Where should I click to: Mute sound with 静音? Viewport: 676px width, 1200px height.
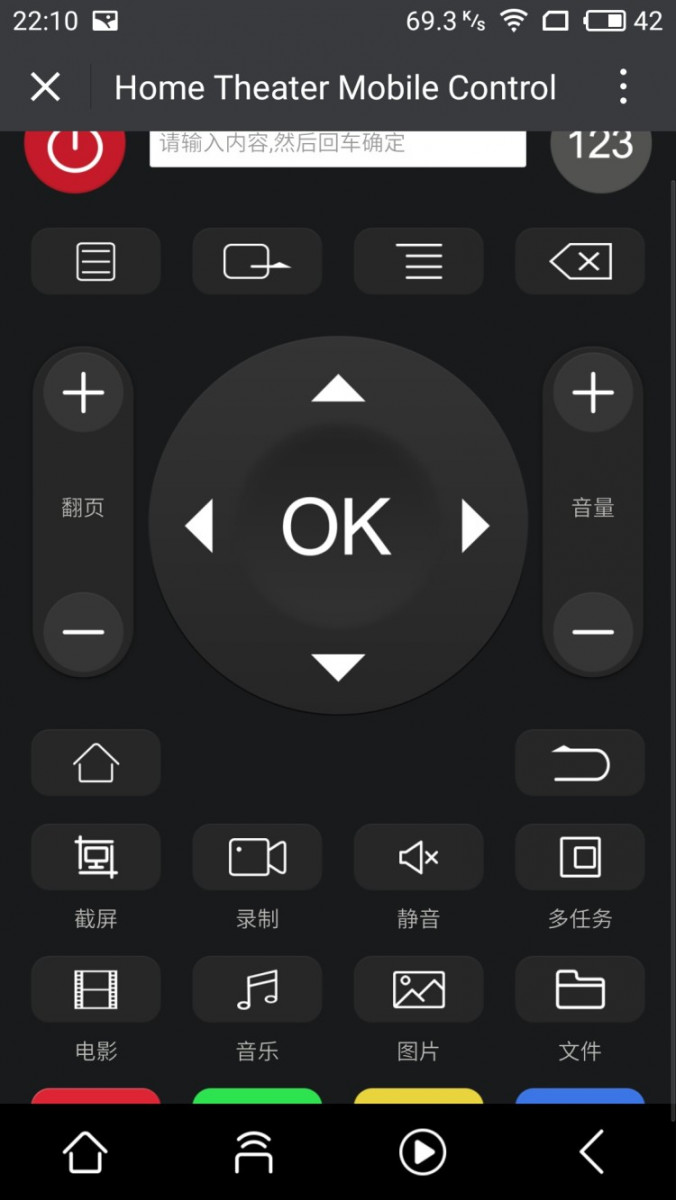[x=418, y=857]
